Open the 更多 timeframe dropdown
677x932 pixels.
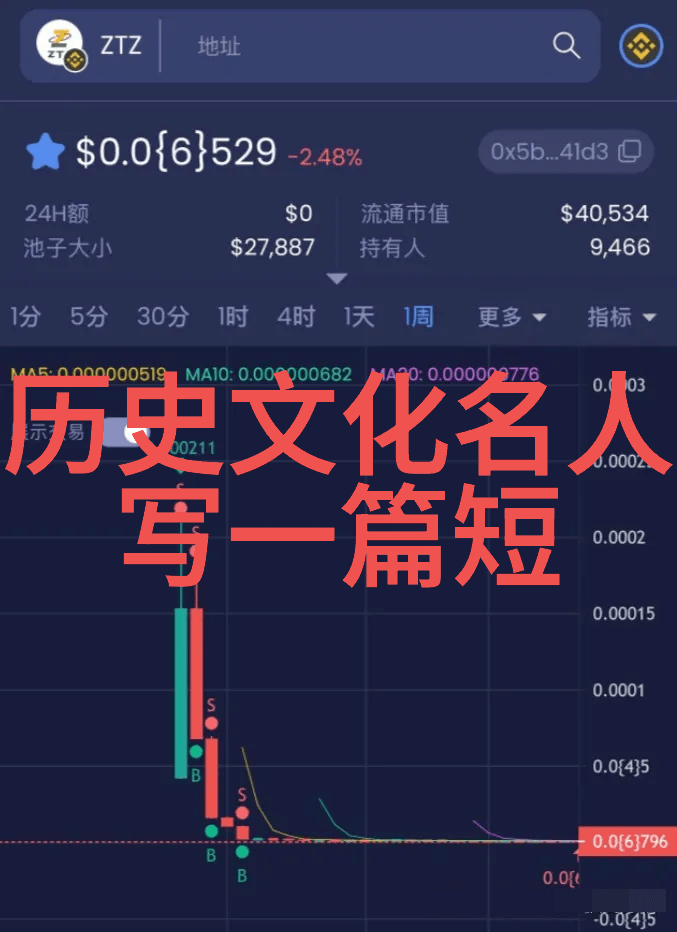(x=511, y=317)
